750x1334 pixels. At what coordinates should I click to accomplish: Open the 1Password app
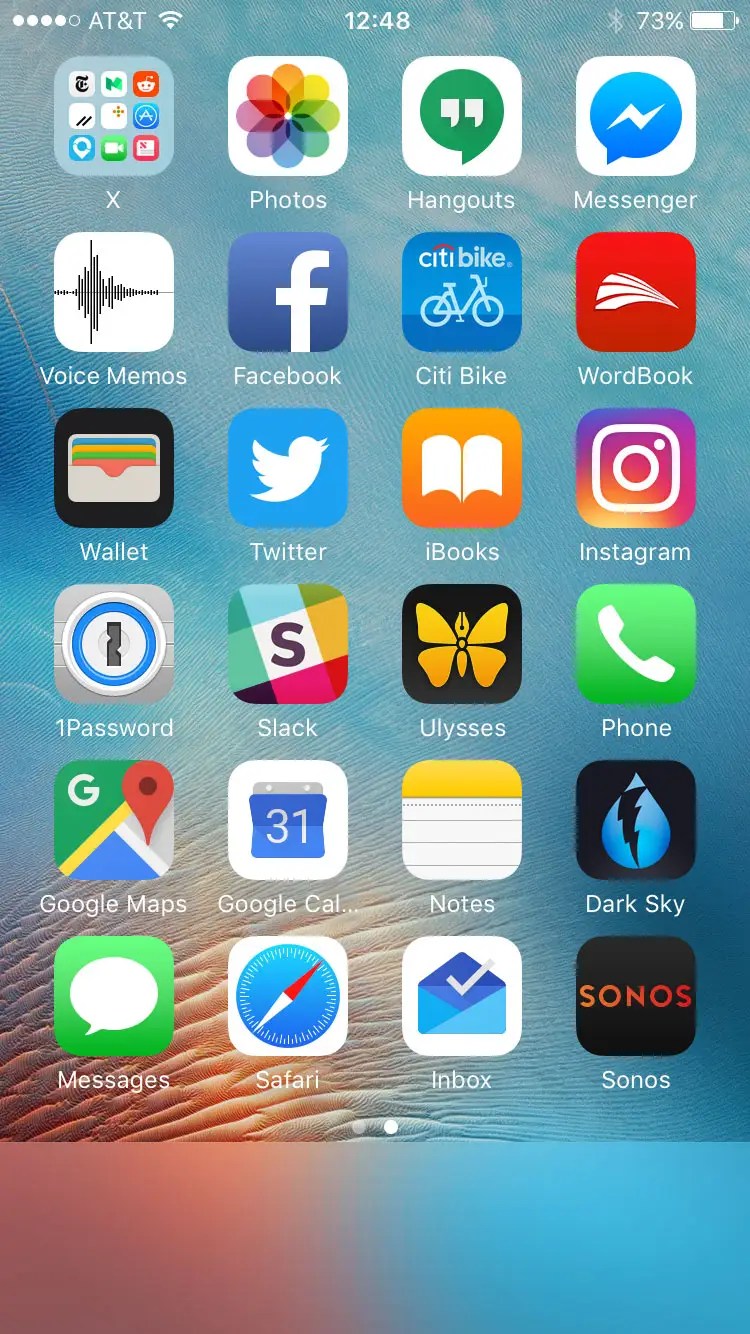tap(113, 644)
